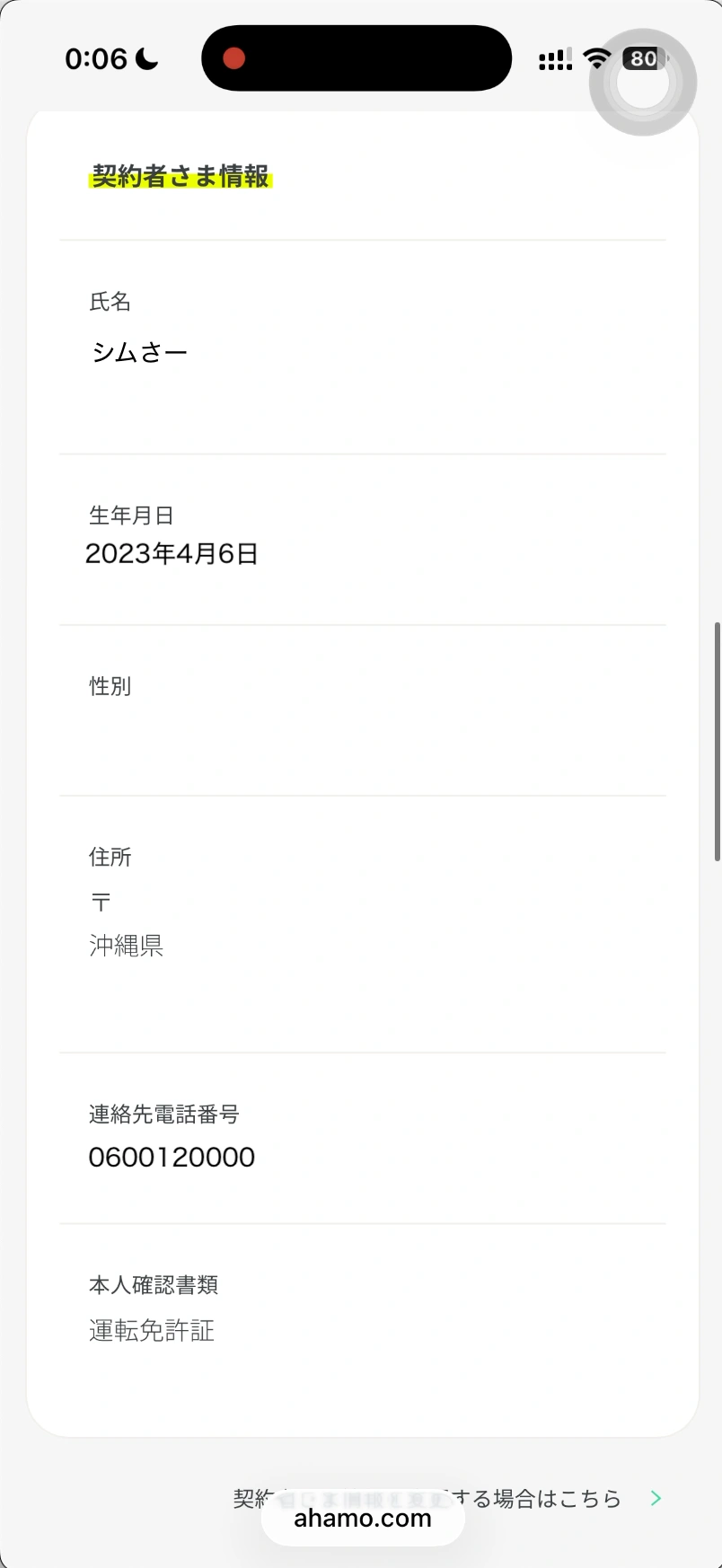Select the phone number 0600120000

pyautogui.click(x=172, y=1157)
